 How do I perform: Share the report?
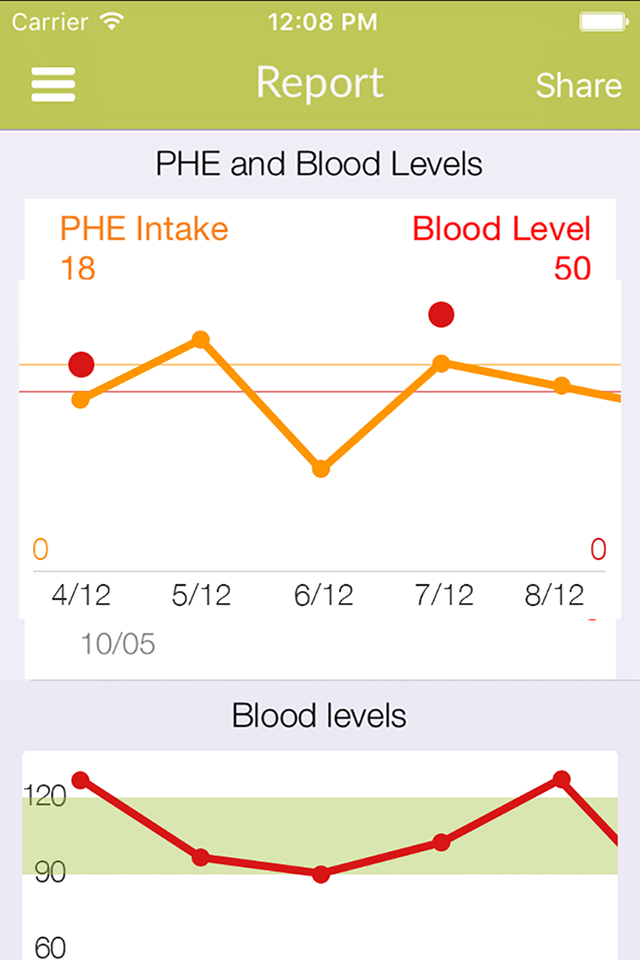coord(578,85)
